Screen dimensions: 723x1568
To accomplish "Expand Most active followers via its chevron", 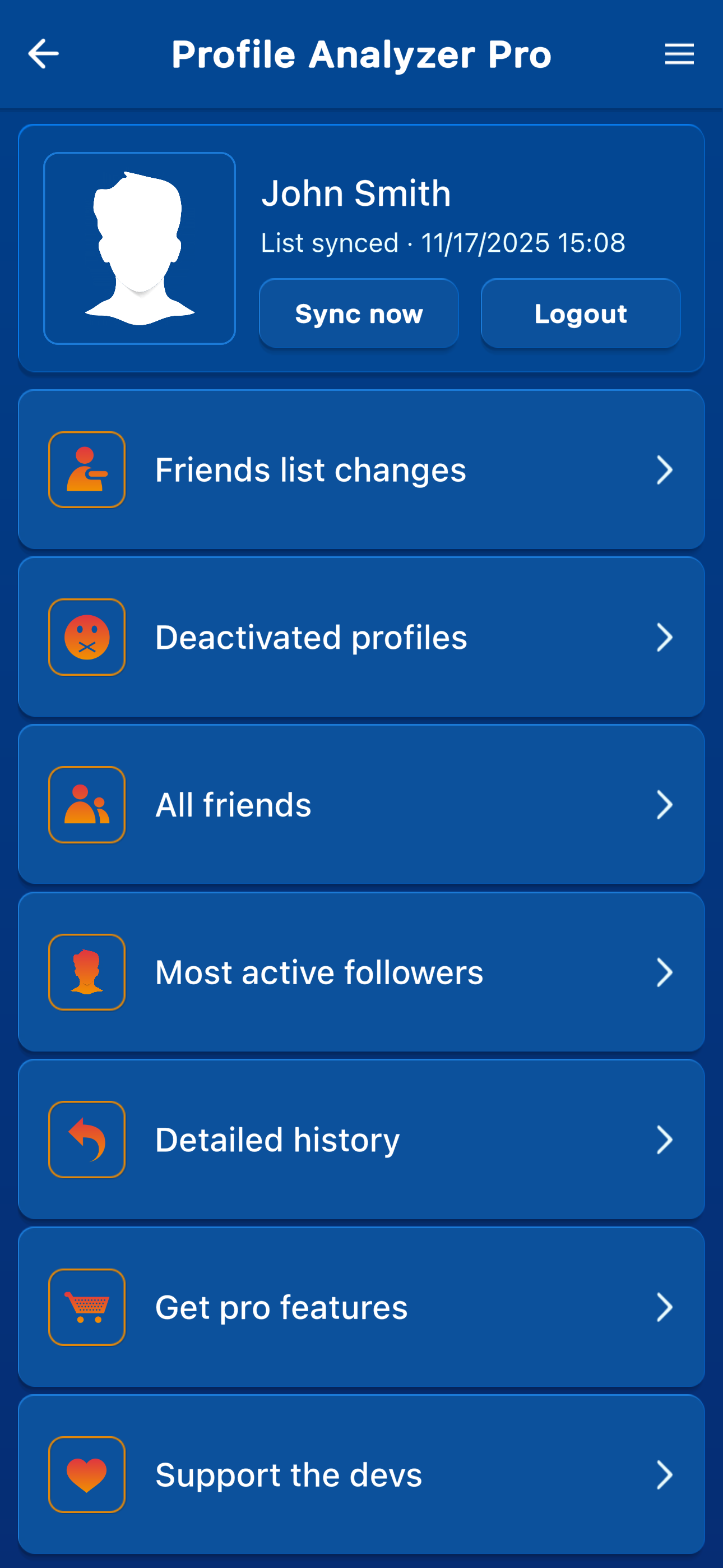I will 665,972.
